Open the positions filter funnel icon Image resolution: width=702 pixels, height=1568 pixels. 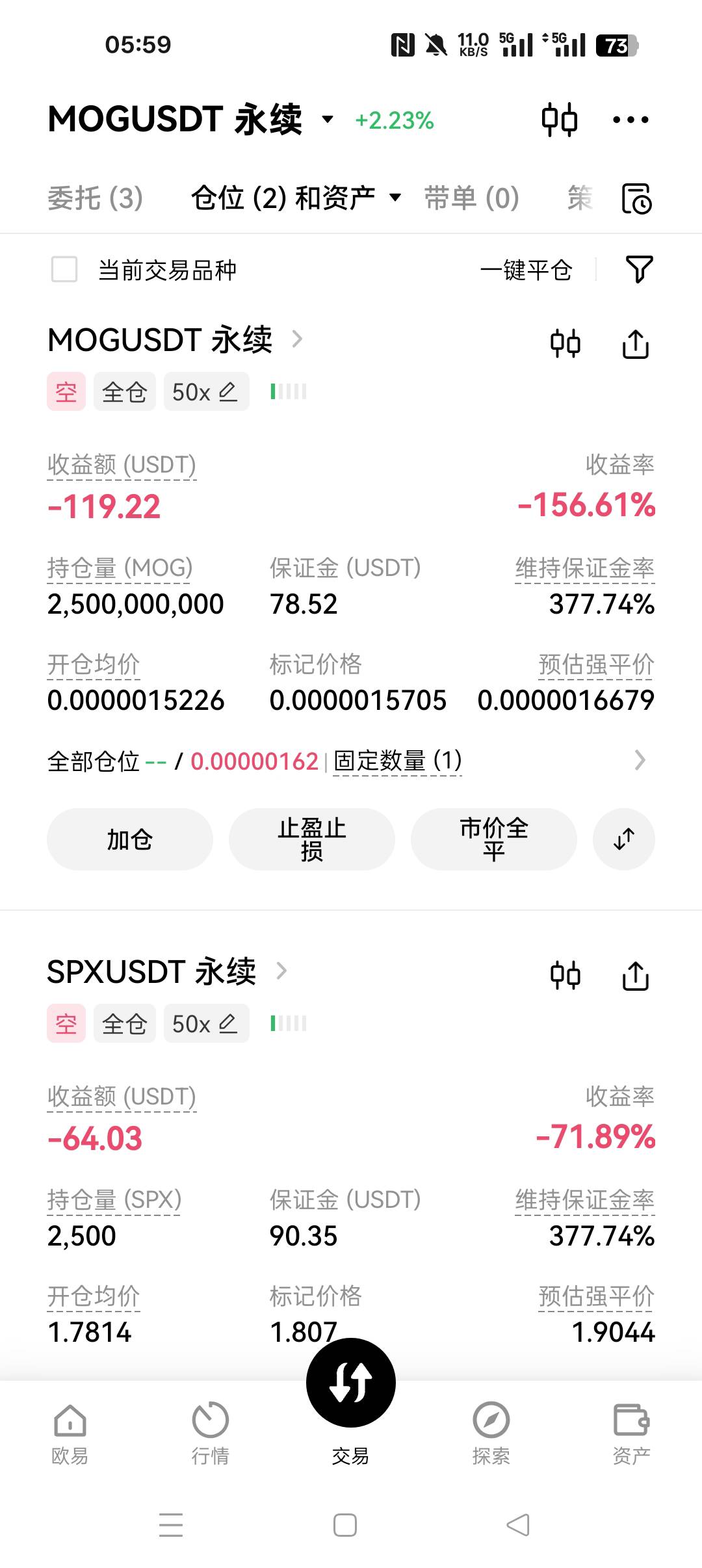point(639,269)
